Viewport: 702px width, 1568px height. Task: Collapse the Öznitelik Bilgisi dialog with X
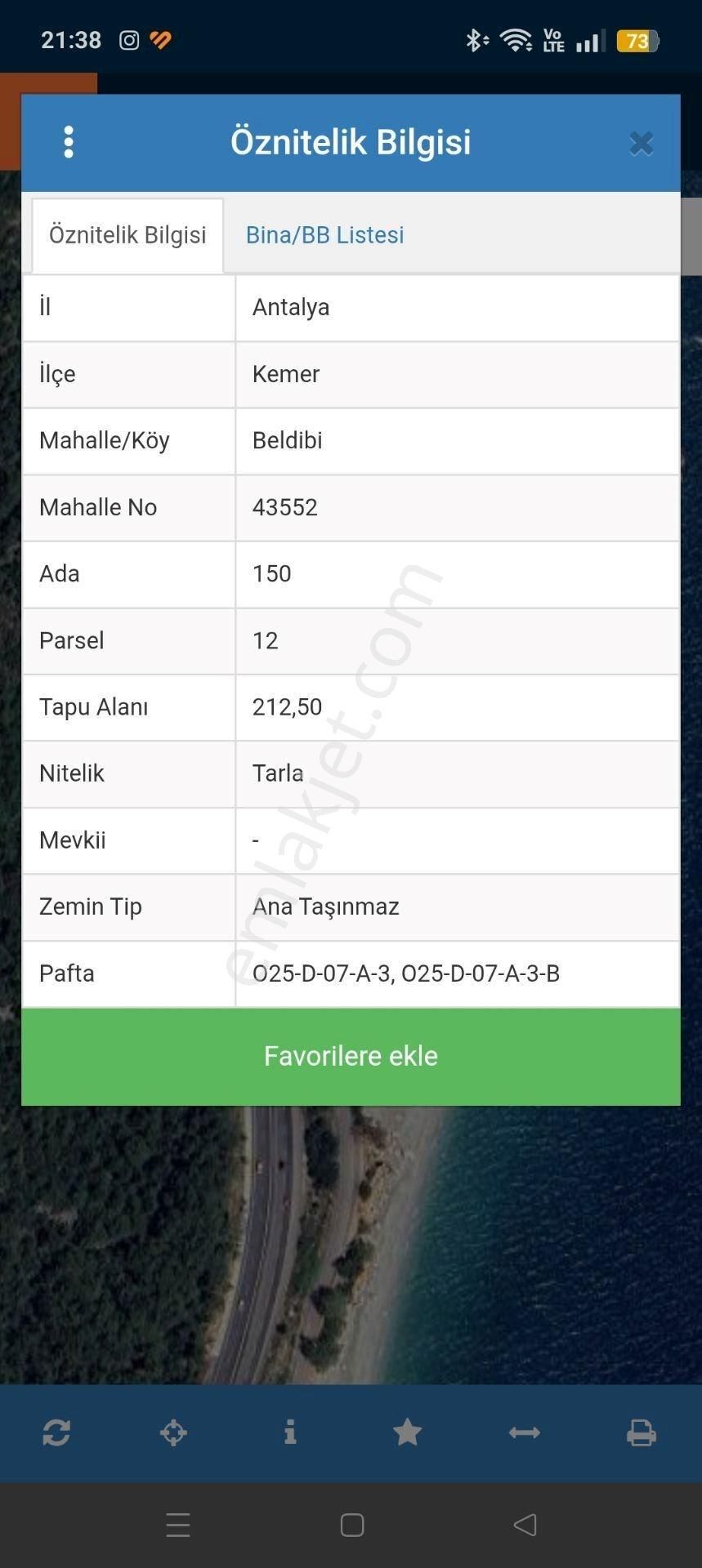(642, 142)
